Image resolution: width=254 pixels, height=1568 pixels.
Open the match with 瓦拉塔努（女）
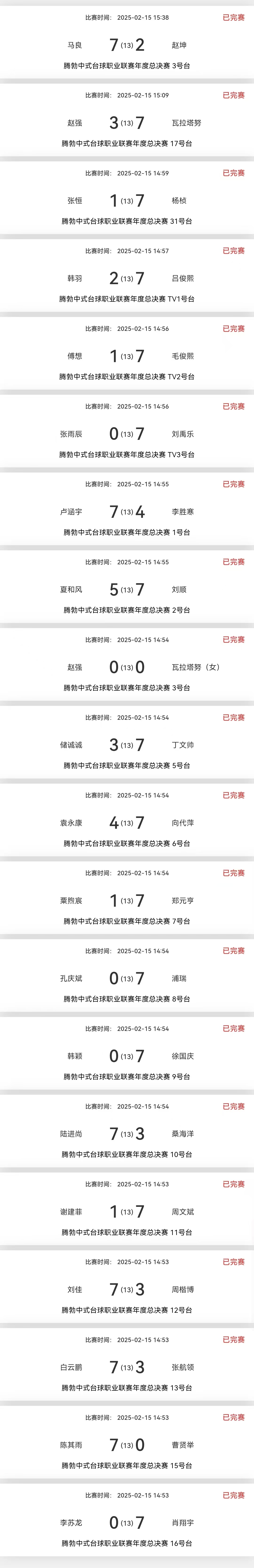tap(127, 667)
